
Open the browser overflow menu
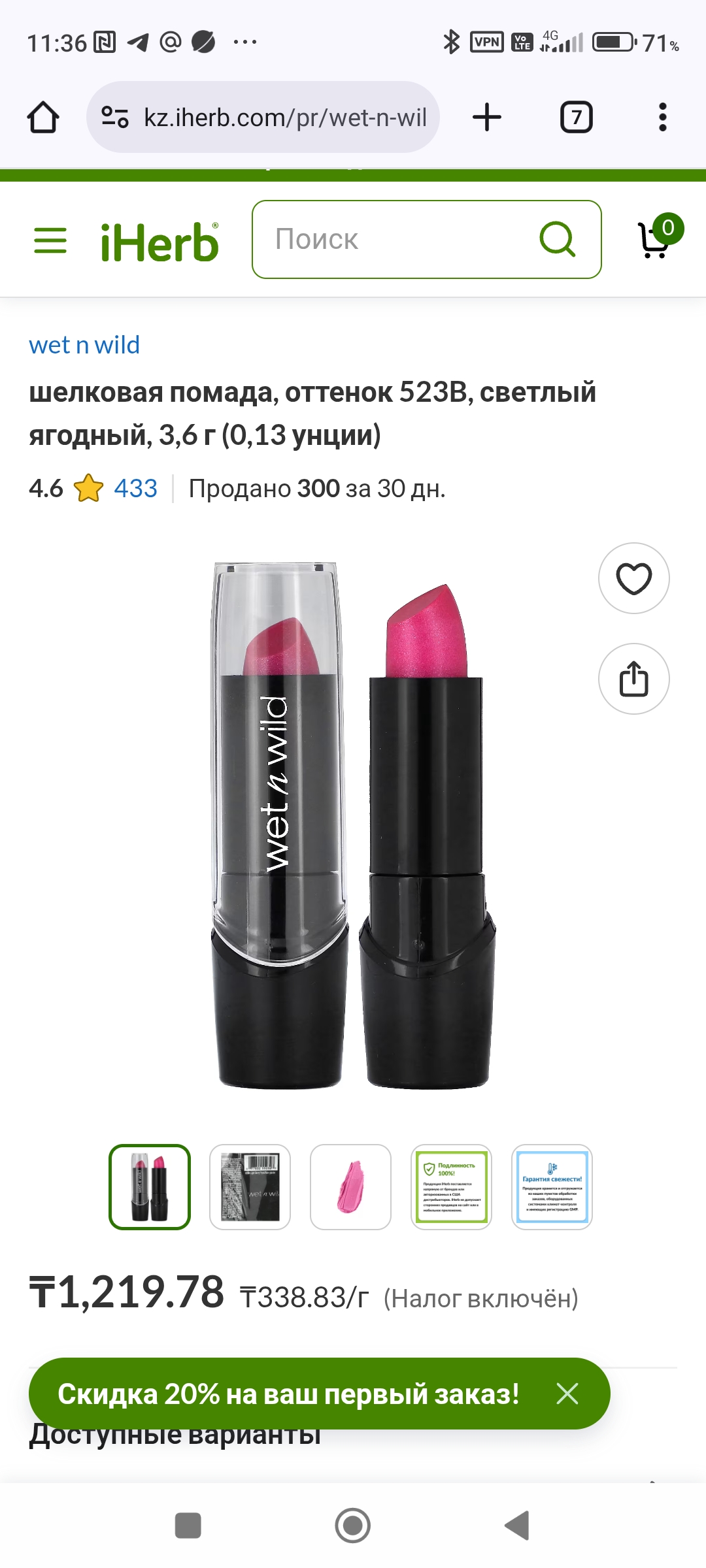662,118
